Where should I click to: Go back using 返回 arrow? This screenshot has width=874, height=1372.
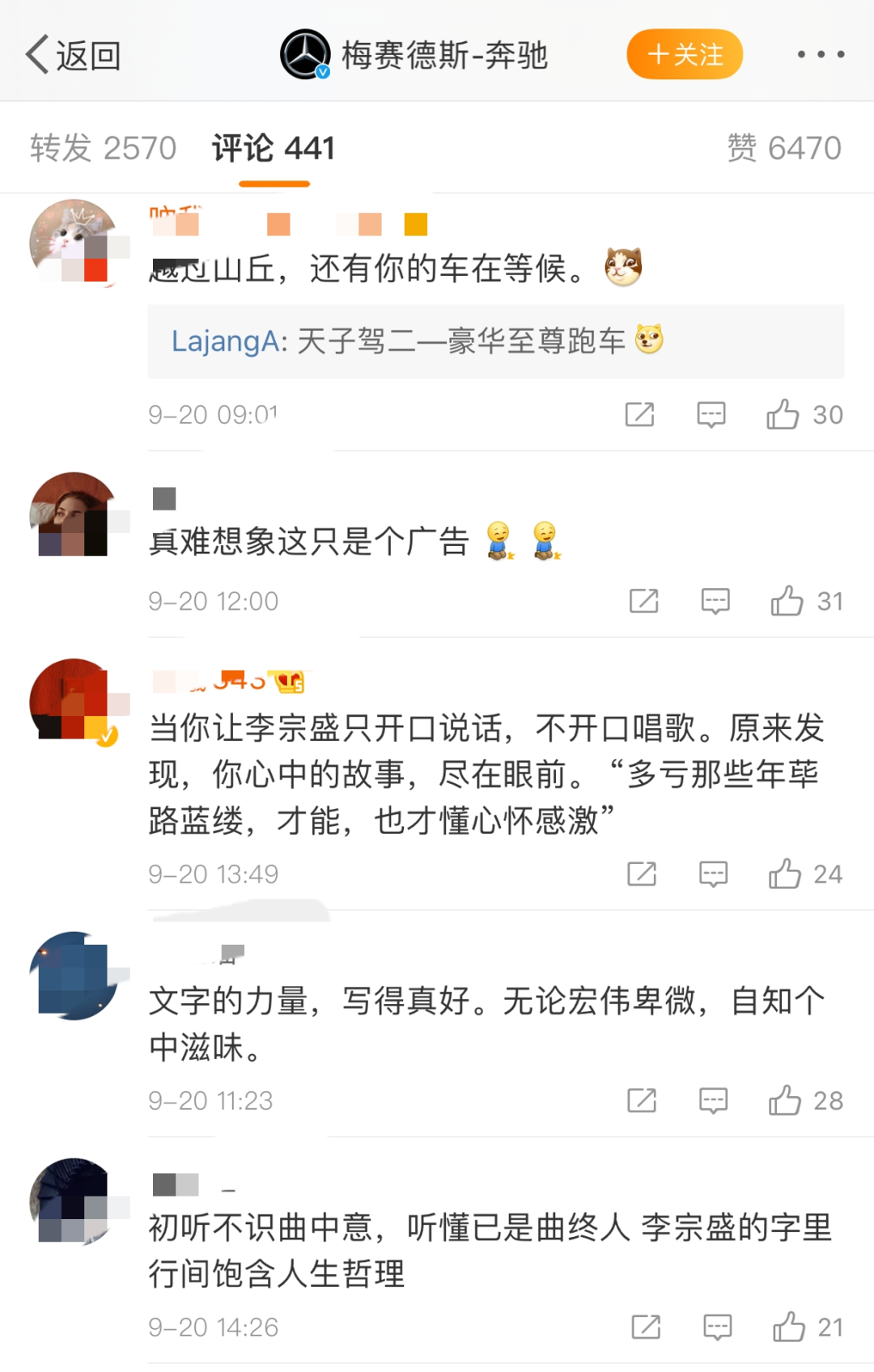tap(71, 55)
